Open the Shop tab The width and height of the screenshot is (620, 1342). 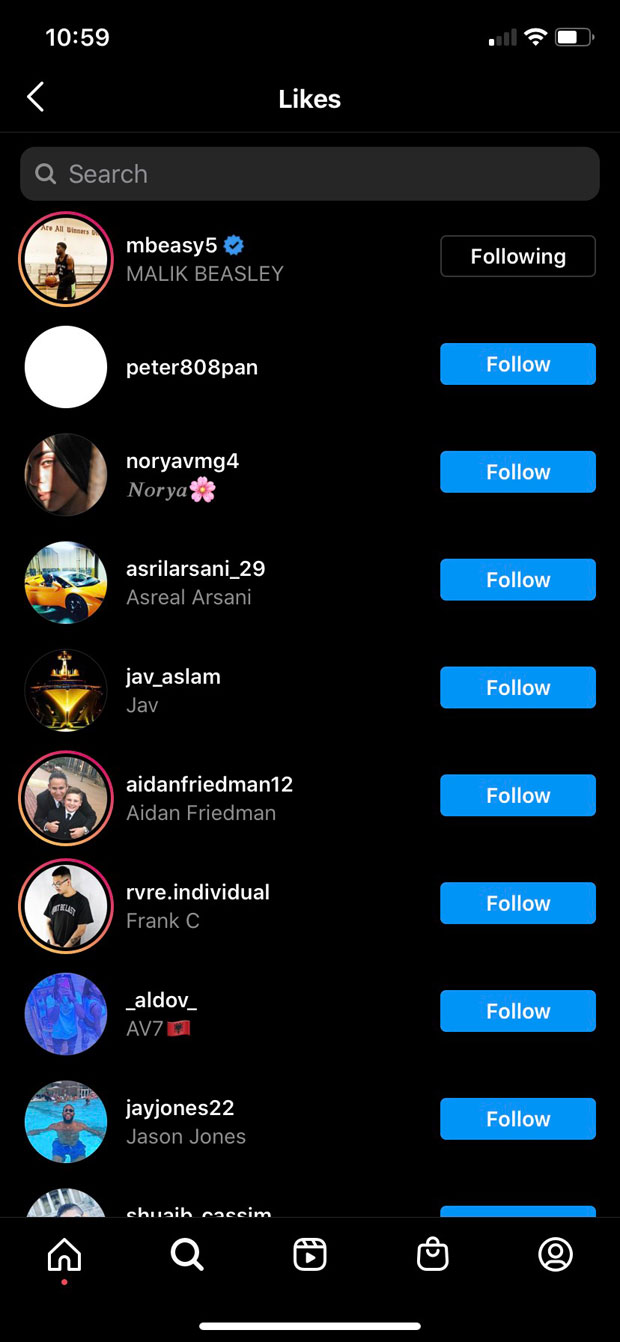(432, 1254)
